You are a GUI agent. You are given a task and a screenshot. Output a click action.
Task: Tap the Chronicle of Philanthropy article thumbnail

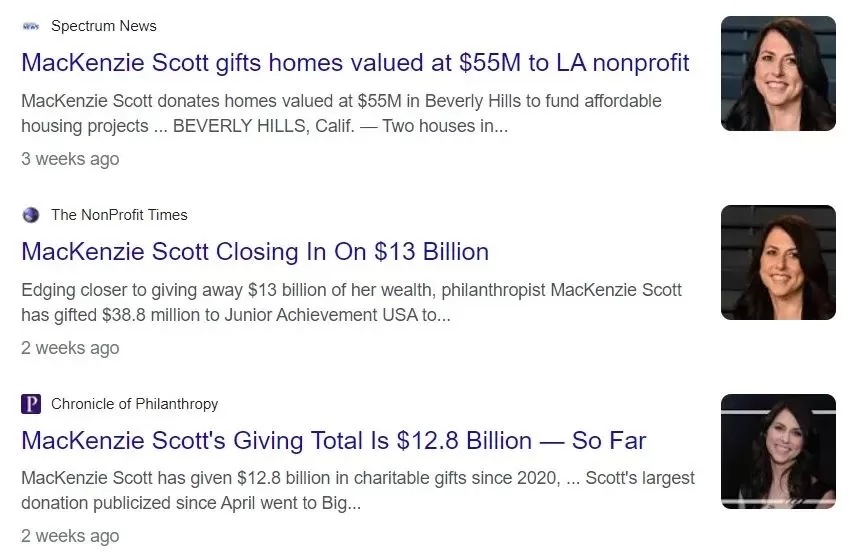[778, 451]
